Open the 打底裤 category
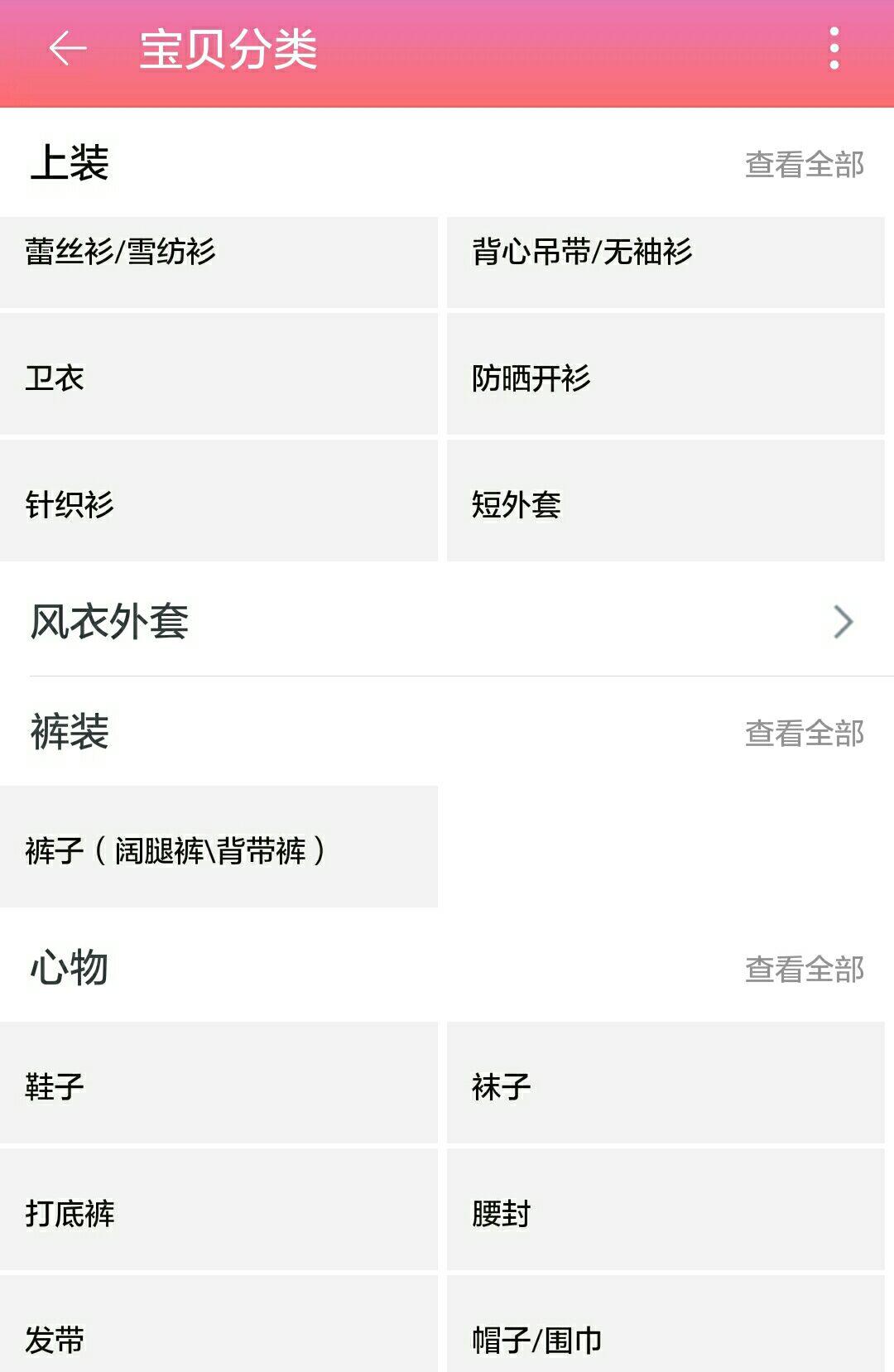The image size is (894, 1372). tap(219, 1210)
